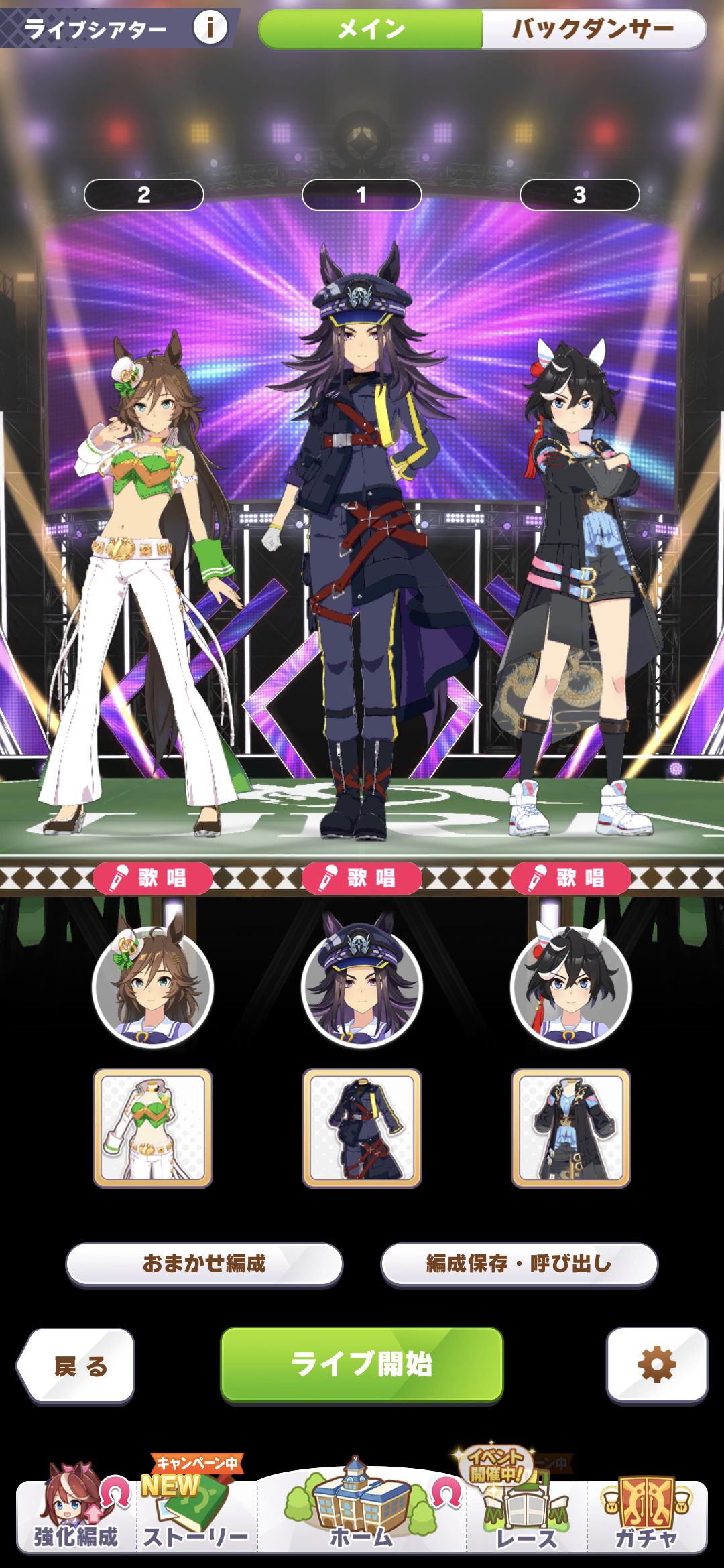Switch to the メイン tab
724x1568 pixels.
tap(371, 29)
